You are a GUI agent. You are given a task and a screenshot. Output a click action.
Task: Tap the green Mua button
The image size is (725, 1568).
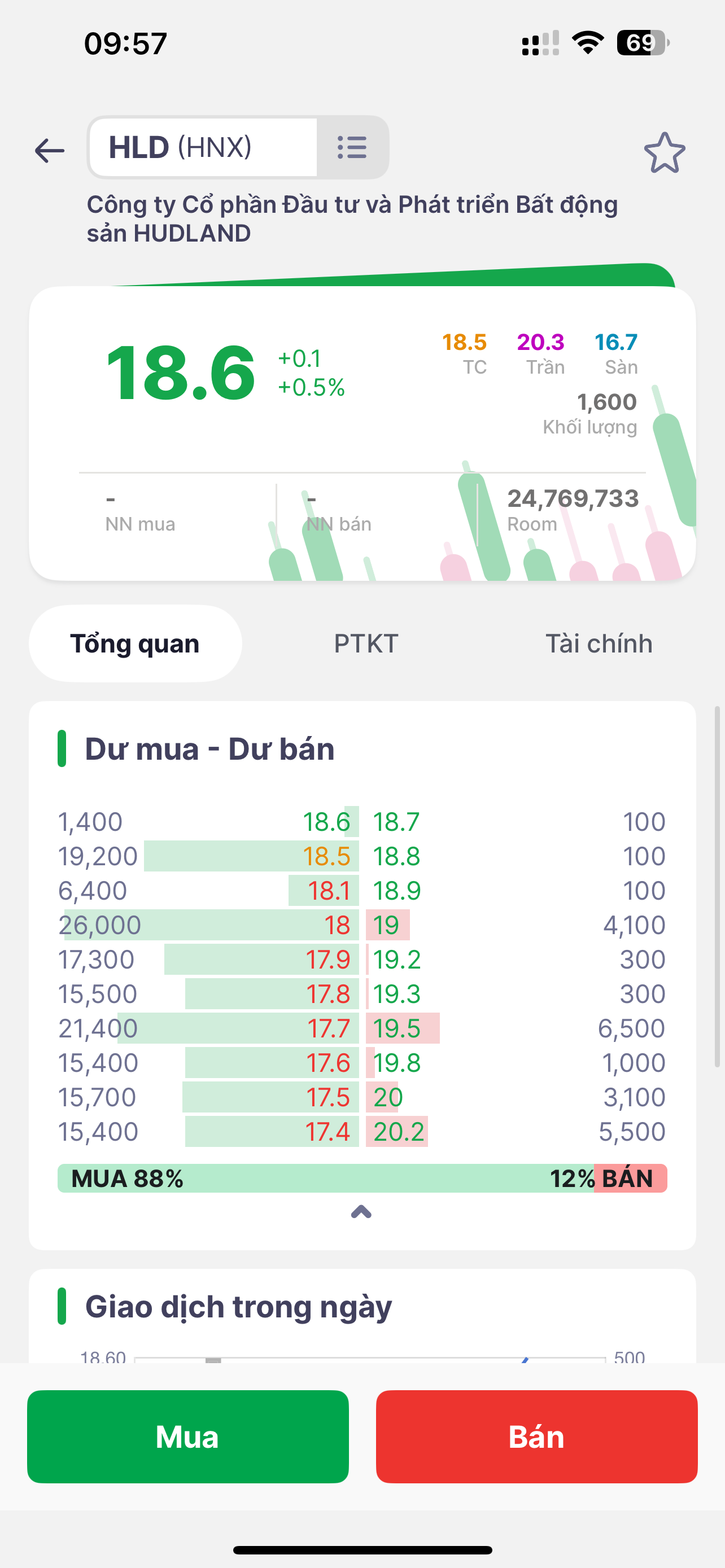pyautogui.click(x=187, y=1436)
